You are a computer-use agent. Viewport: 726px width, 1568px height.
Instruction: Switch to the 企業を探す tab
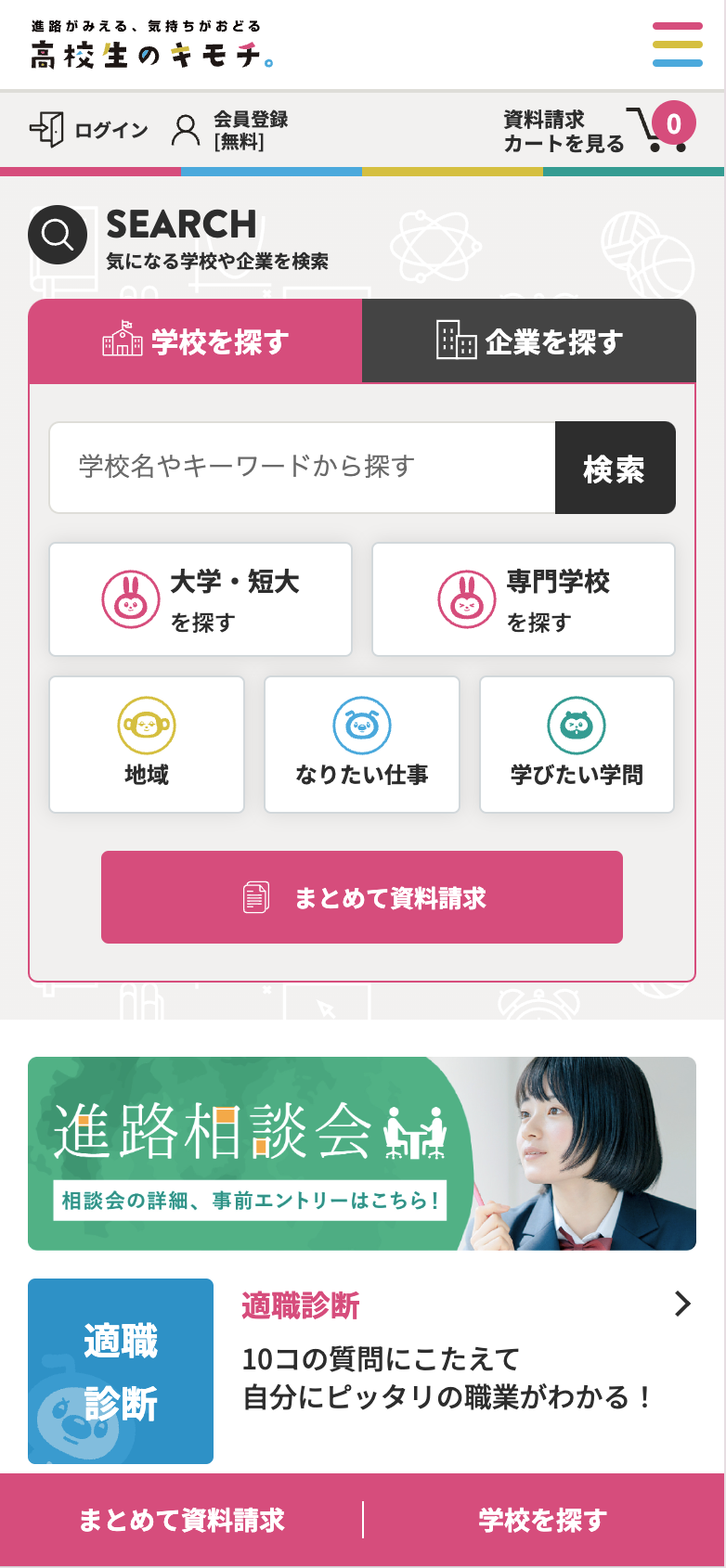point(529,341)
